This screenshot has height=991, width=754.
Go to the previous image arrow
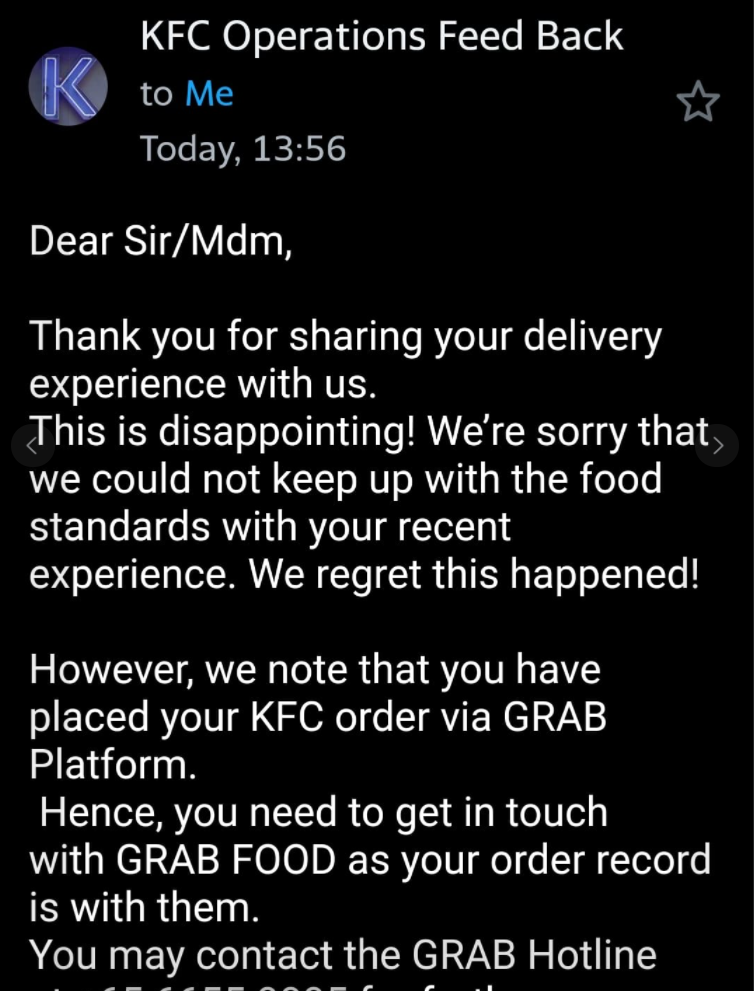click(x=33, y=446)
